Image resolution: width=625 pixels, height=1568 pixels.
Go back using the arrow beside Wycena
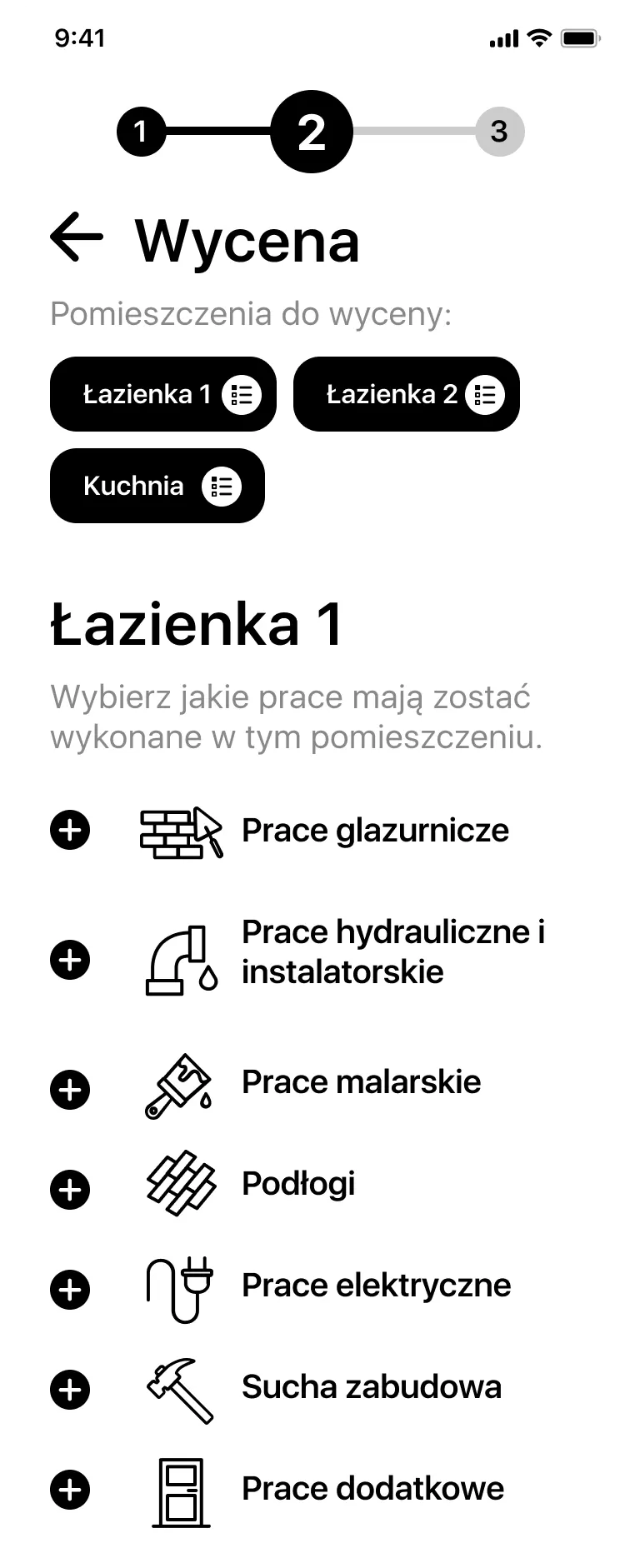pos(77,237)
